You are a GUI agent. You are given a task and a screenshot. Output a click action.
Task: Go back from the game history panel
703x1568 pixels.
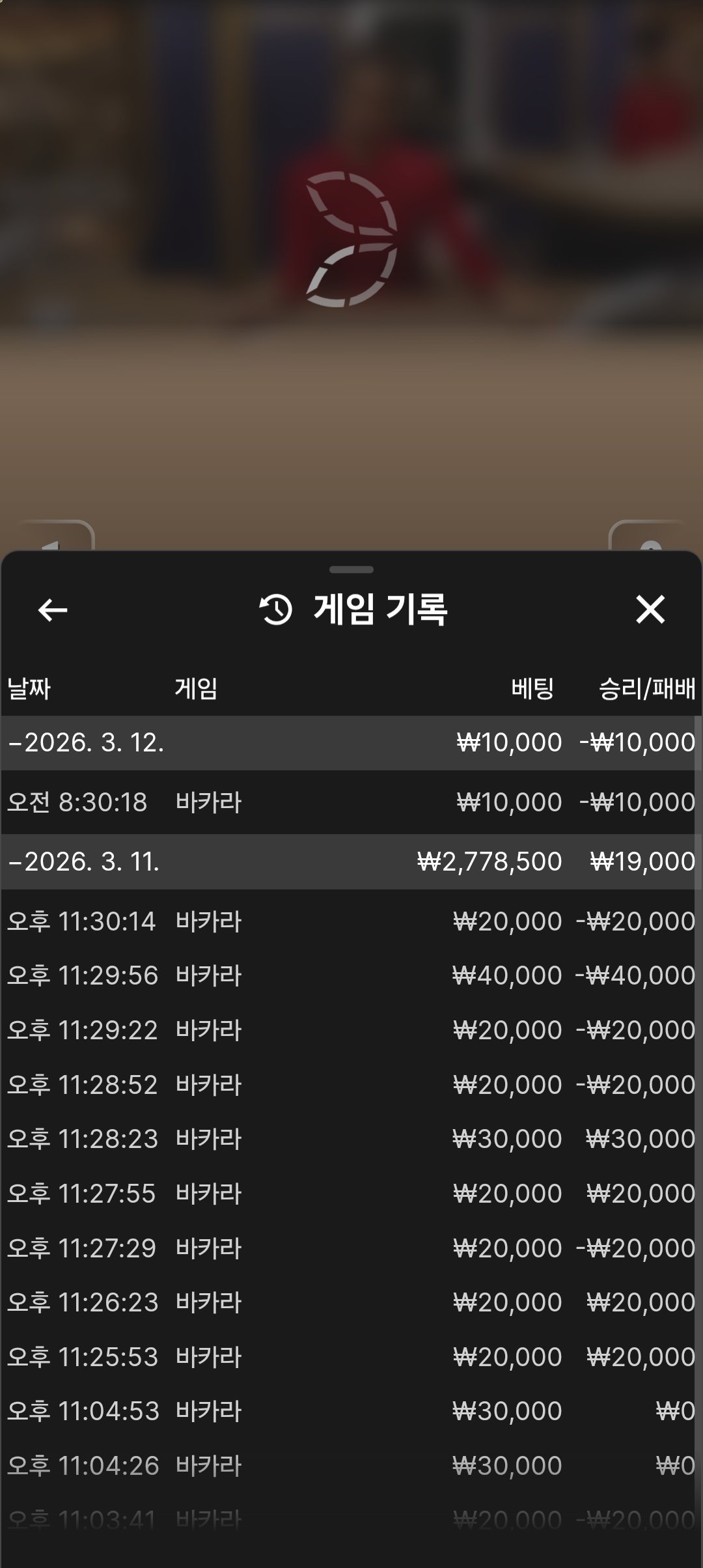click(x=53, y=610)
